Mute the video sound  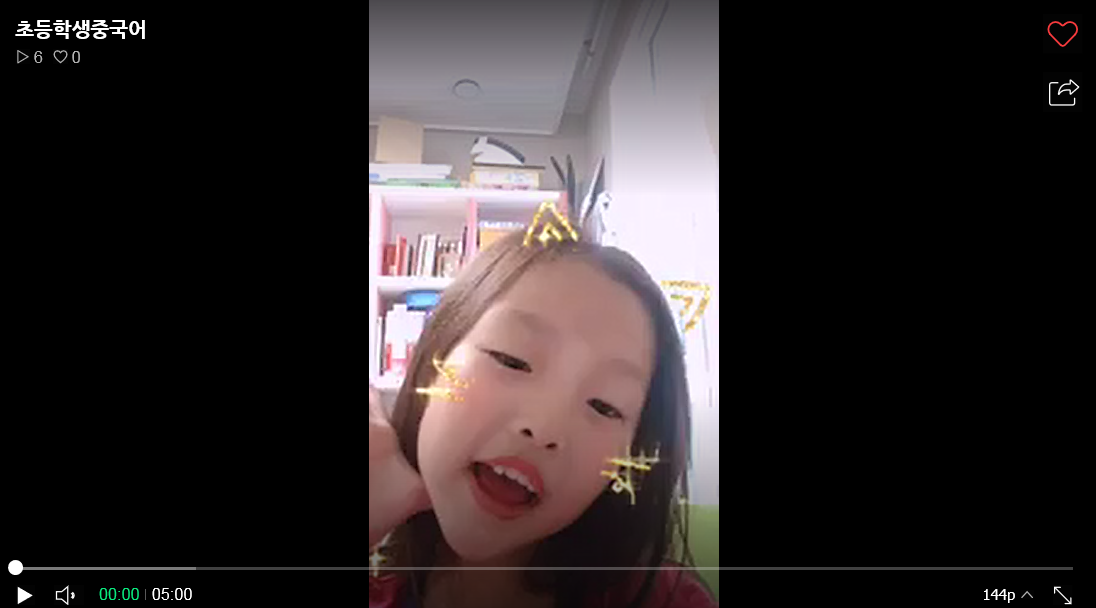tap(65, 595)
